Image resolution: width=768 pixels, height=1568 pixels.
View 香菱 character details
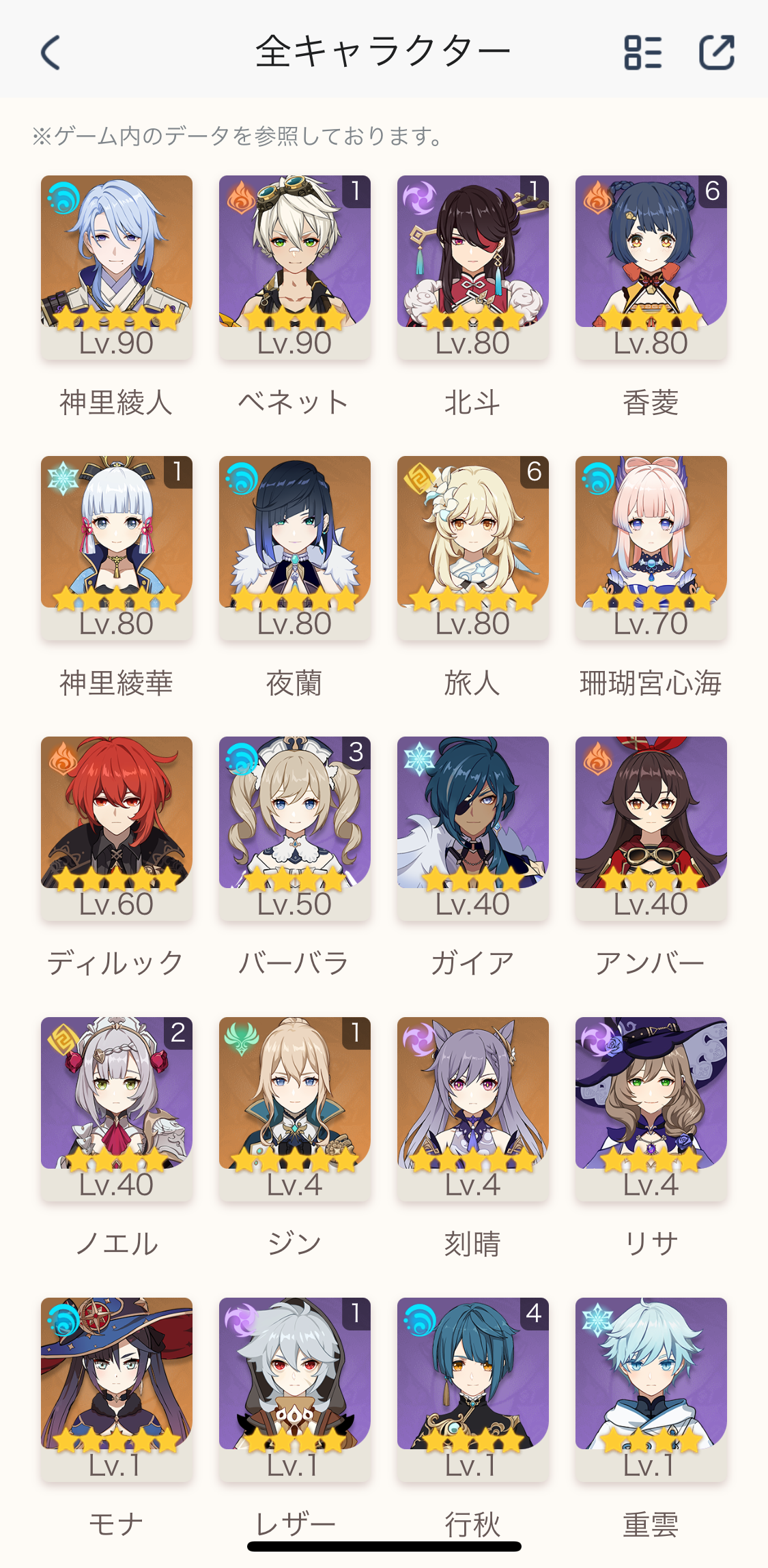point(651,267)
